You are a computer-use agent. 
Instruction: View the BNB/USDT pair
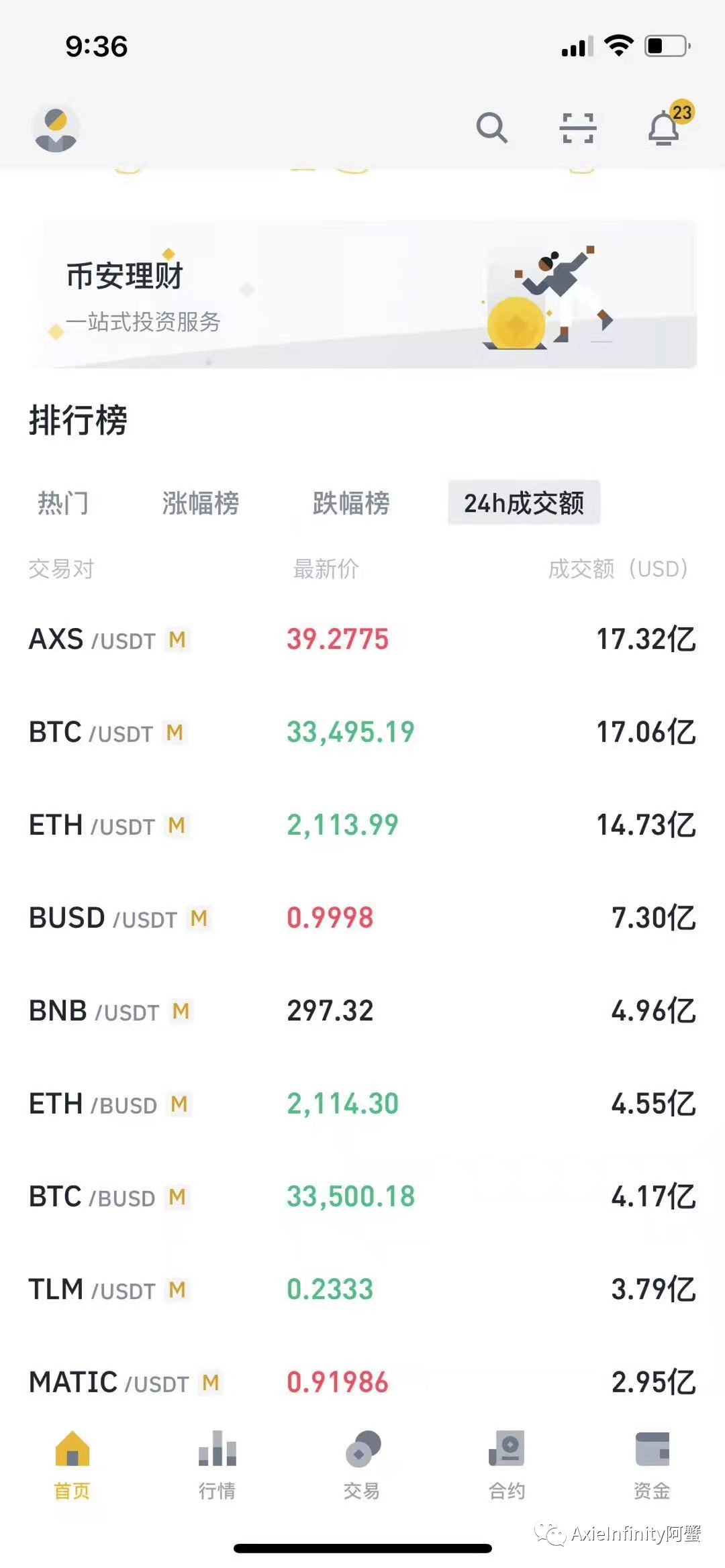pyautogui.click(x=362, y=1010)
